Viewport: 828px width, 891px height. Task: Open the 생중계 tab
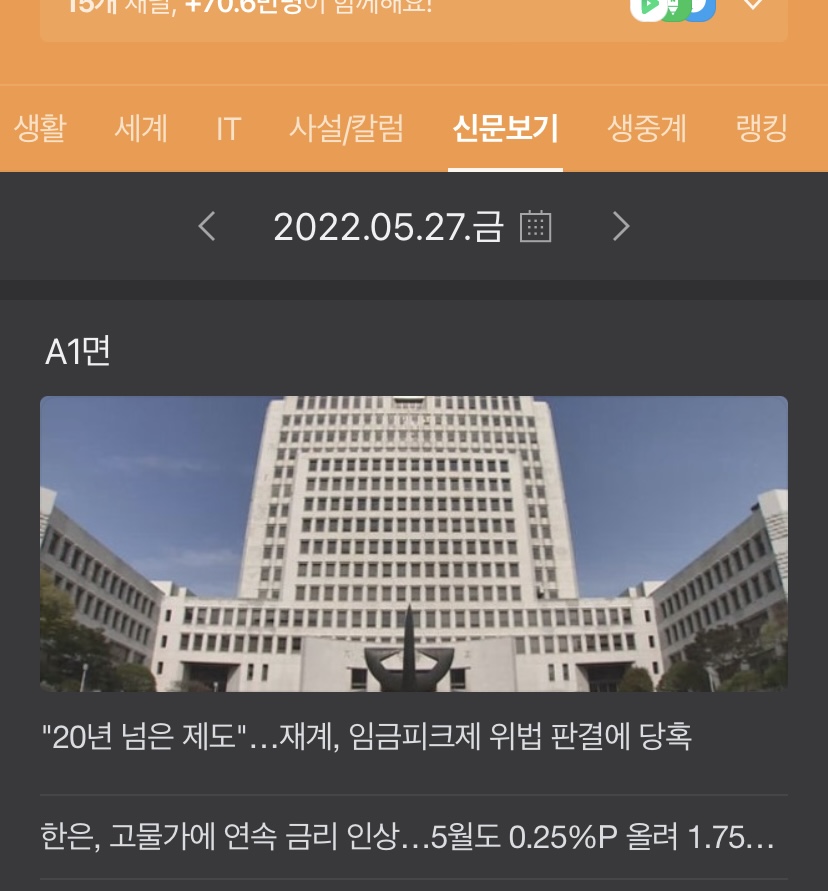pos(646,128)
